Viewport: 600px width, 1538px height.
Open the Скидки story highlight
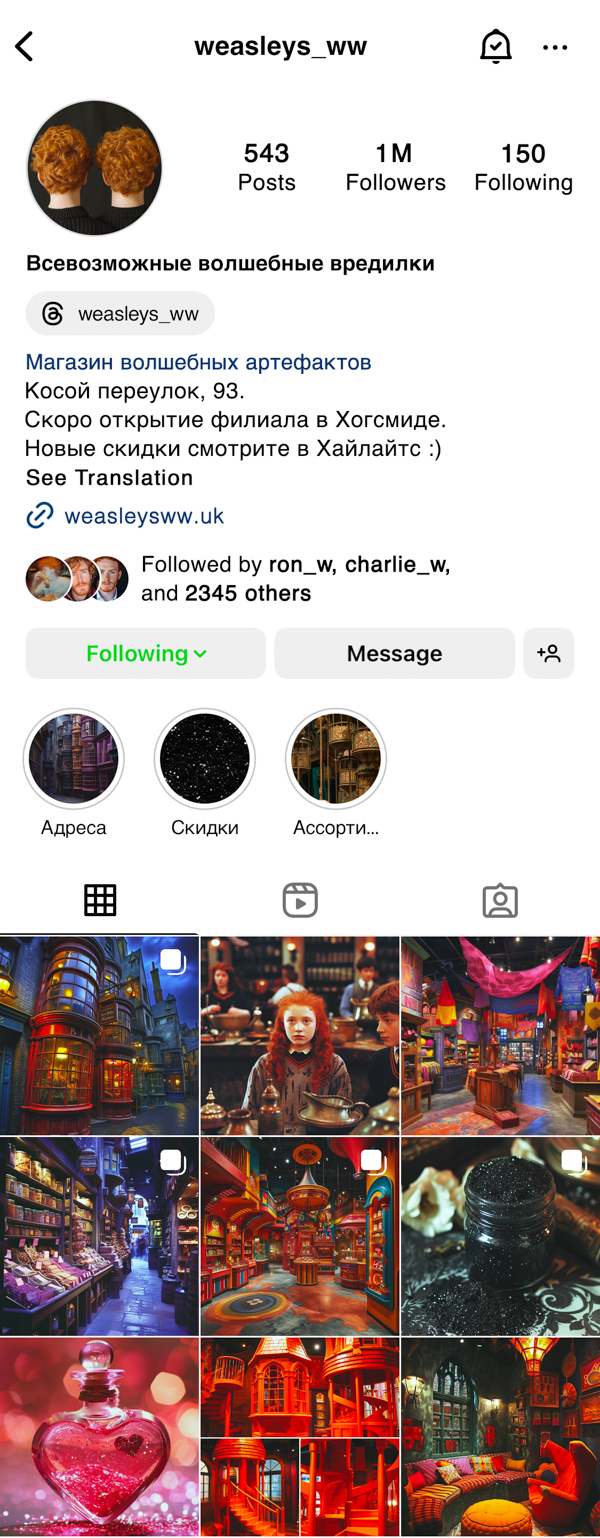tap(204, 760)
